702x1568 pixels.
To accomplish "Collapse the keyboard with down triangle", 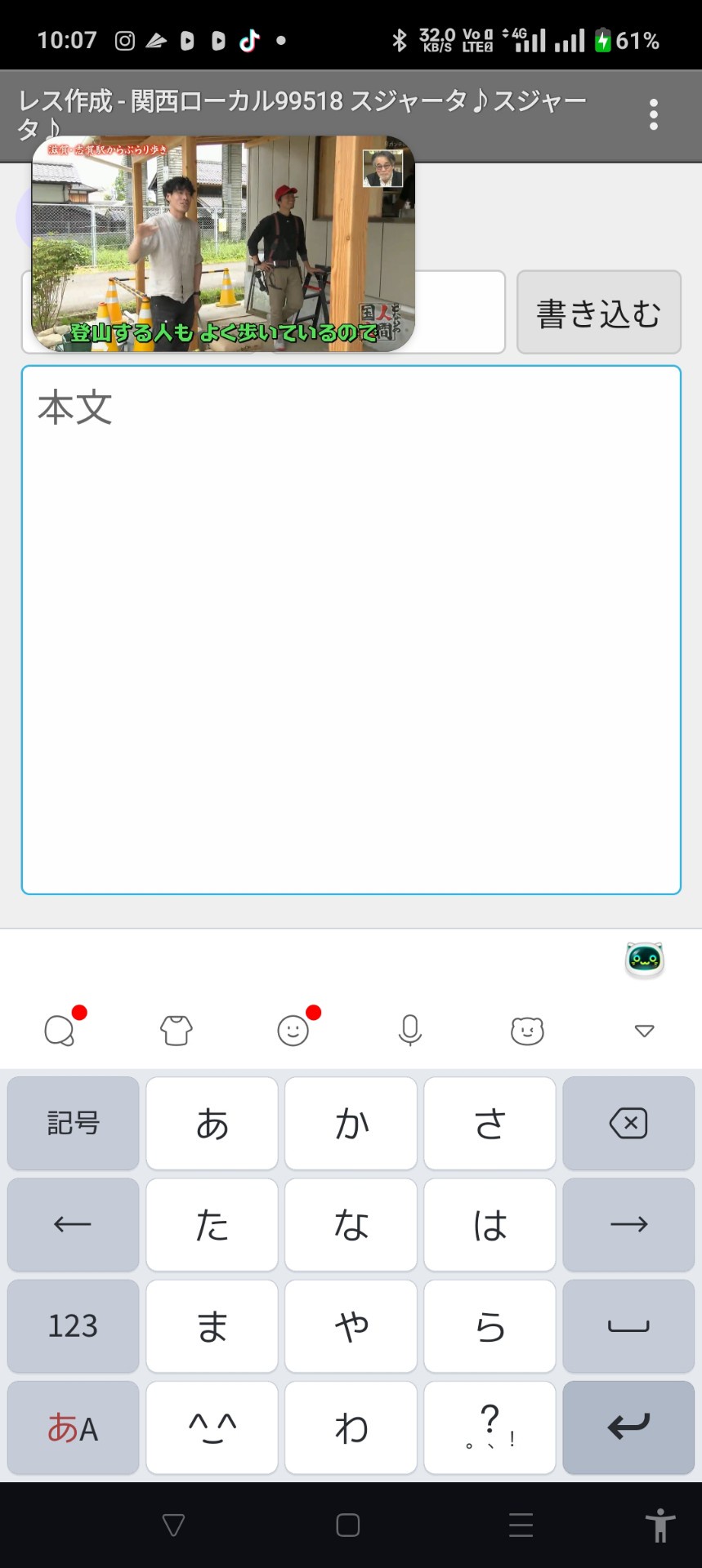I will (645, 1031).
